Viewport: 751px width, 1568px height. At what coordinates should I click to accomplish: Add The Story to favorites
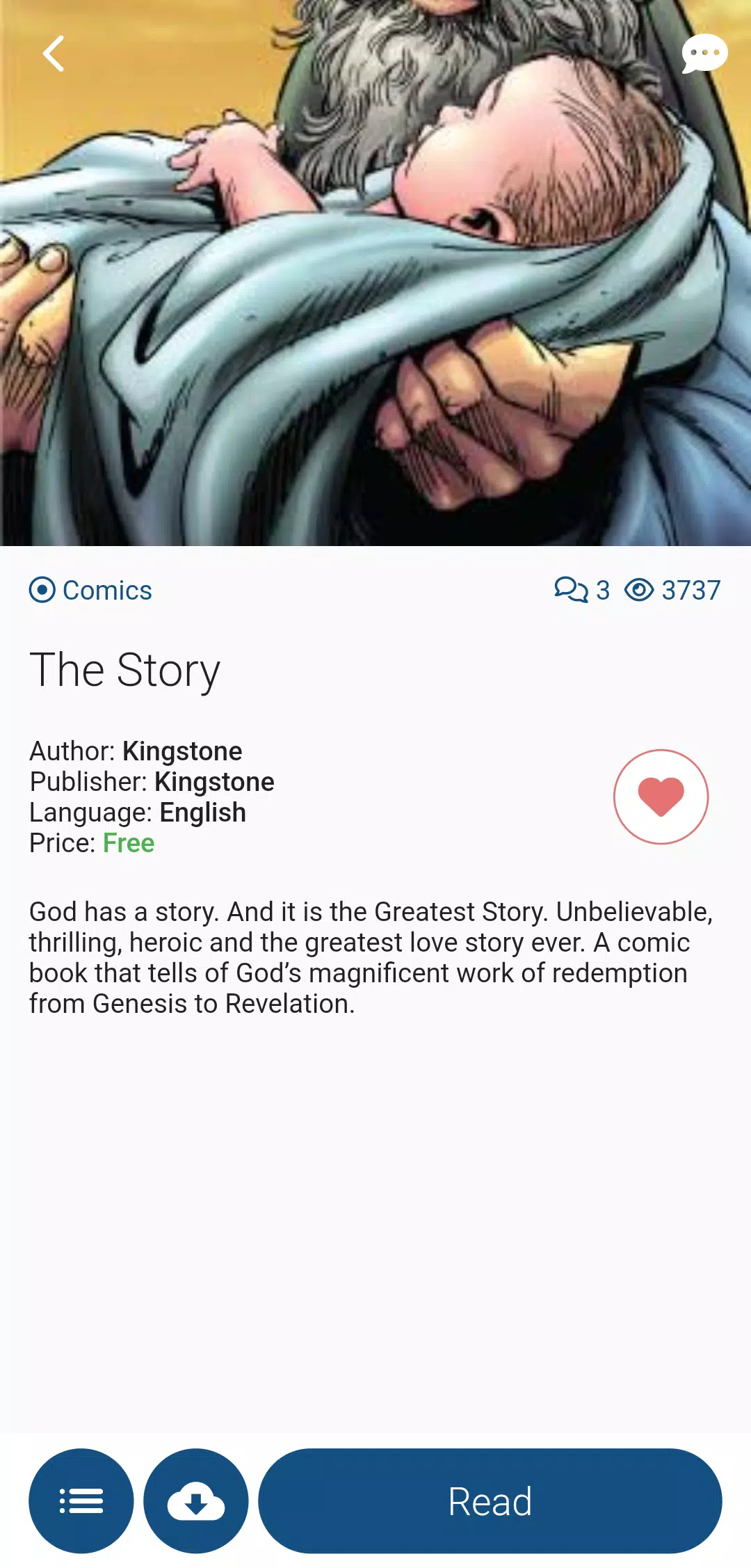(x=661, y=797)
